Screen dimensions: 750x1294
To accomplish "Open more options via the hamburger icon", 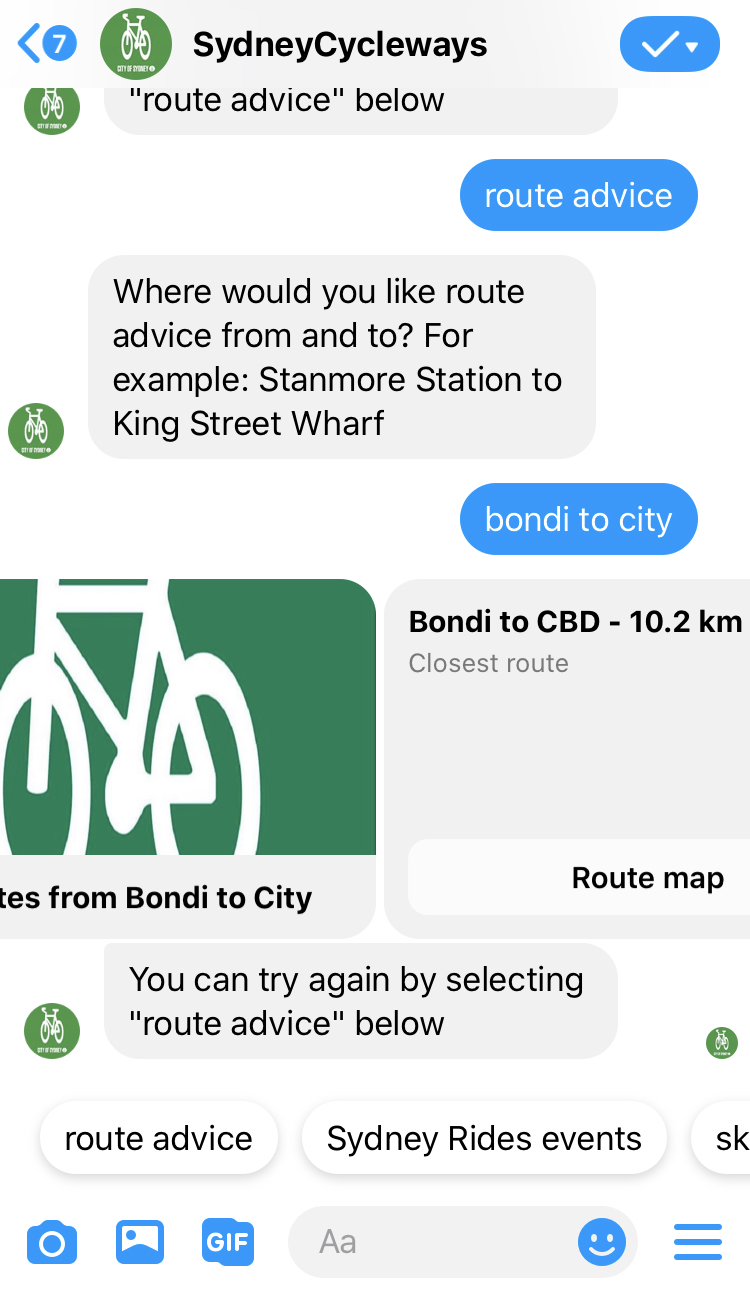I will tap(698, 1242).
